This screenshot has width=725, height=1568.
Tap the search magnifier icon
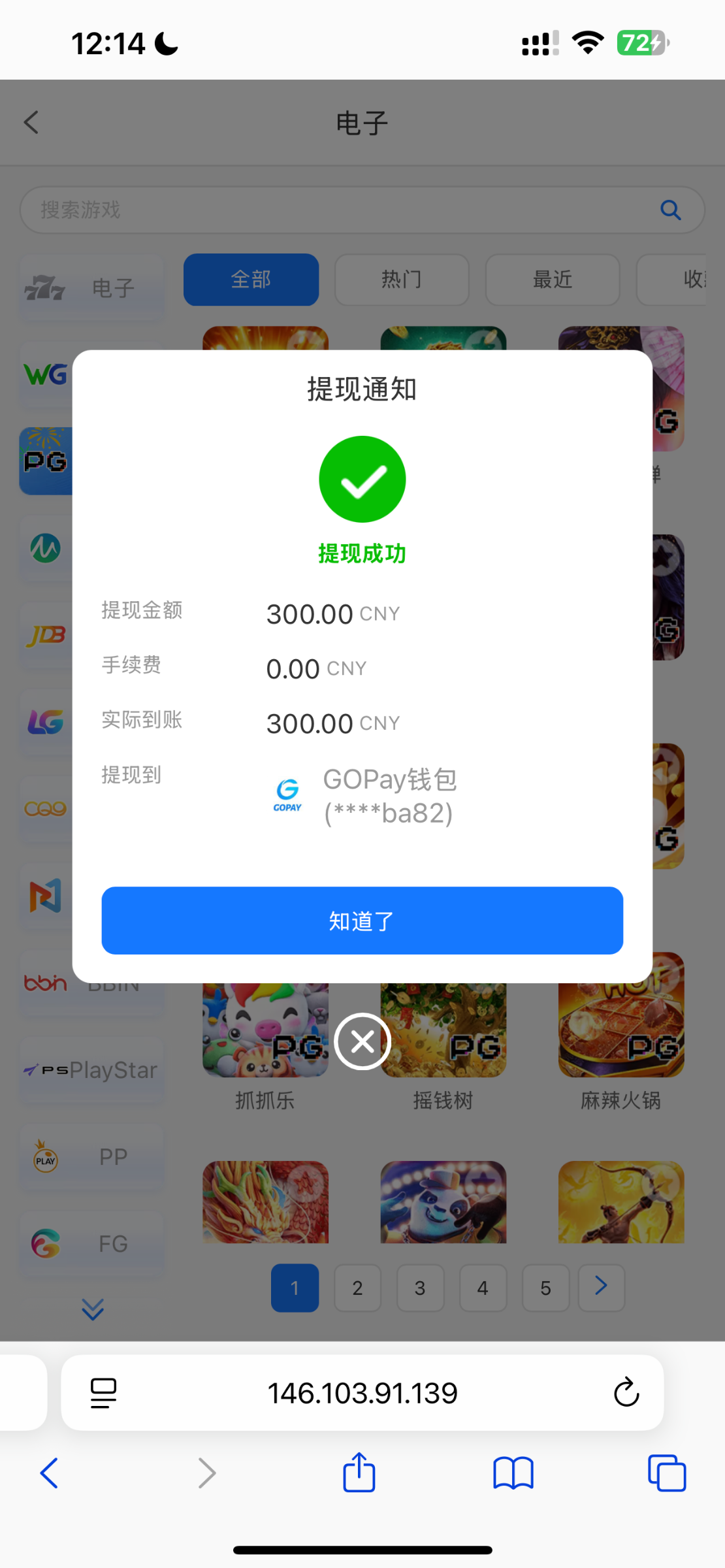click(671, 210)
